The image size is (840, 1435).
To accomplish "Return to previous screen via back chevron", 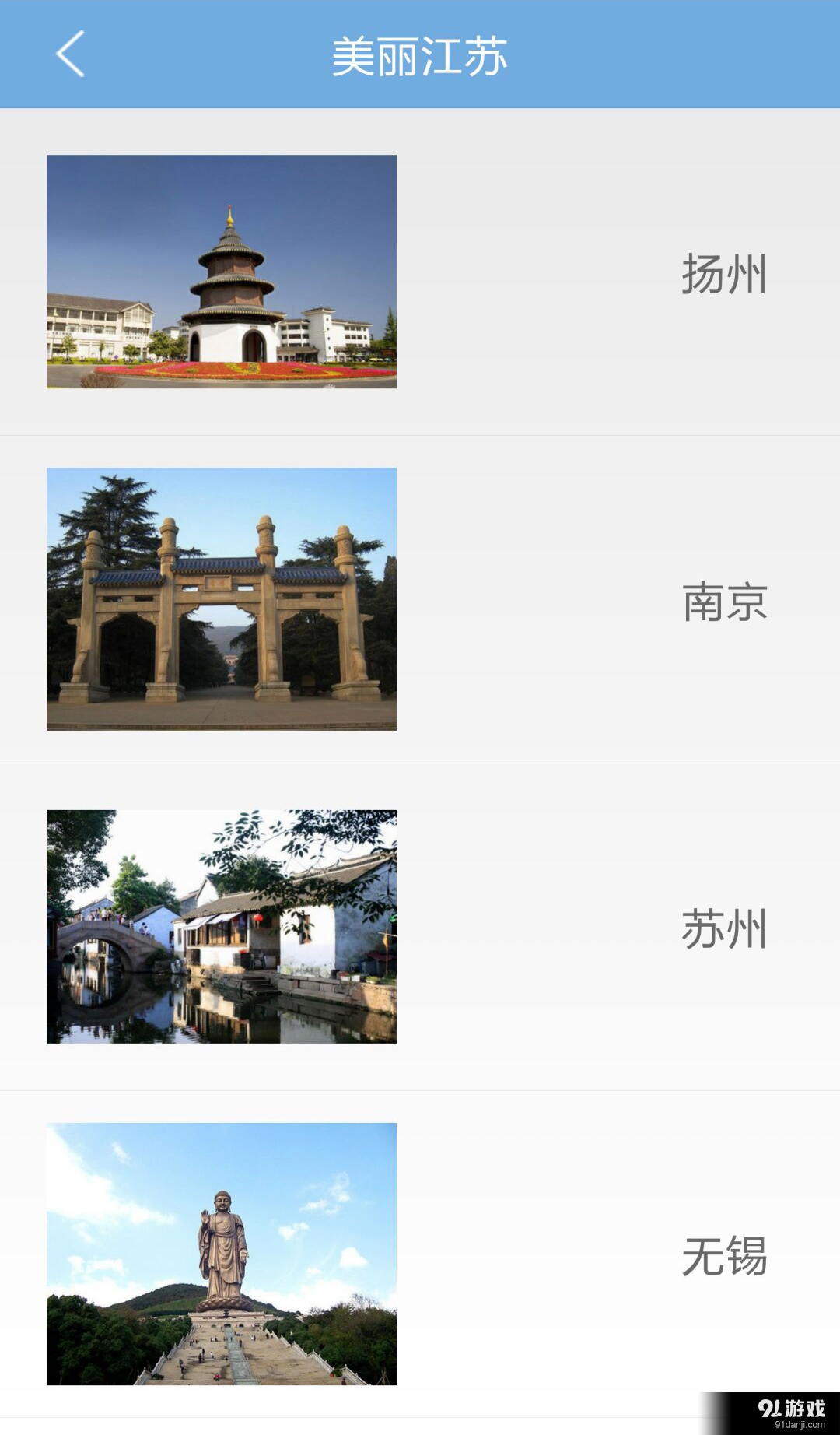I will 70,54.
